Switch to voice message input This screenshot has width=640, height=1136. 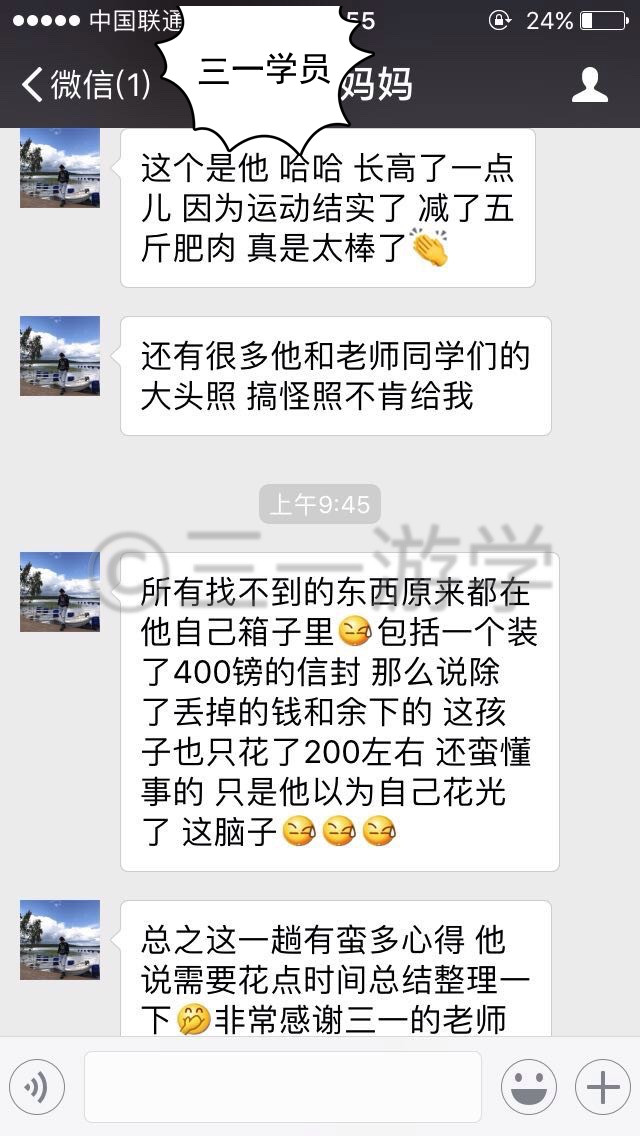pos(37,1087)
